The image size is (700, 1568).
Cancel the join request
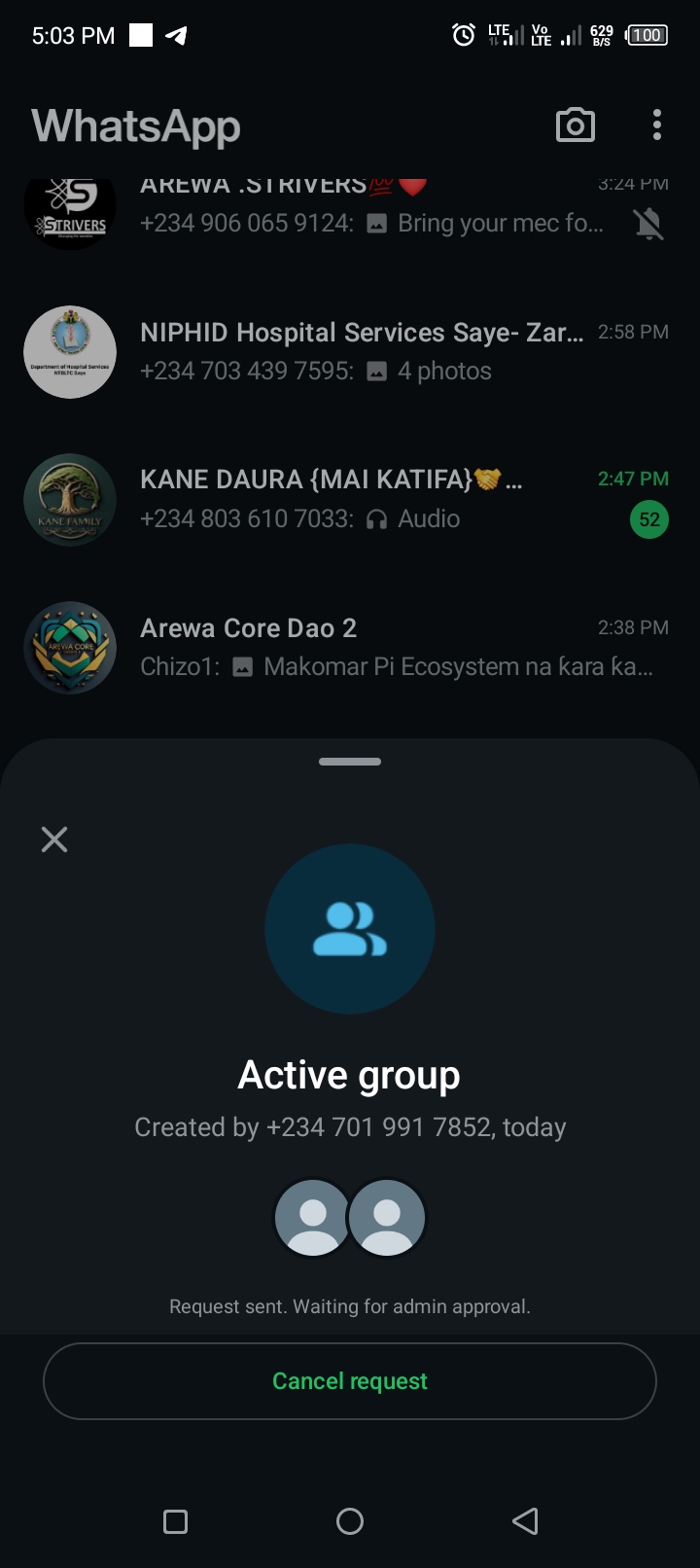pyautogui.click(x=350, y=1381)
